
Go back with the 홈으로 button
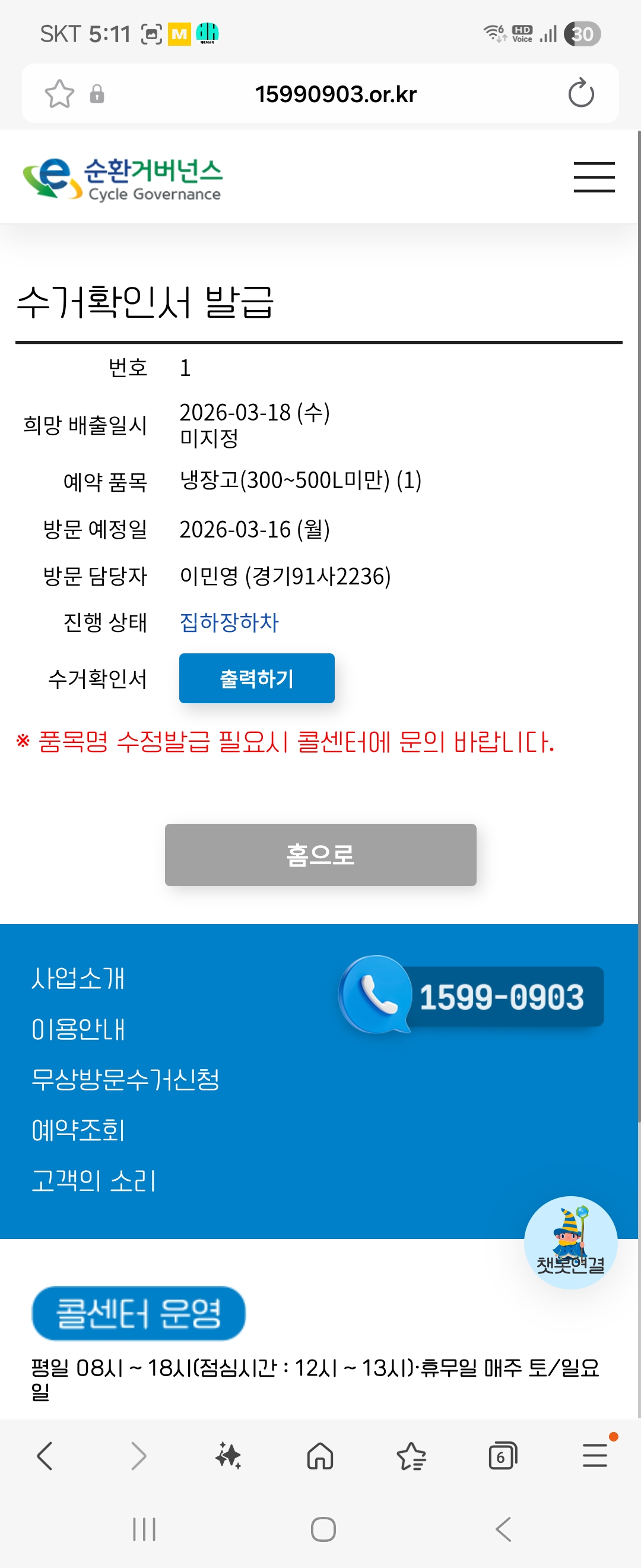click(x=320, y=854)
